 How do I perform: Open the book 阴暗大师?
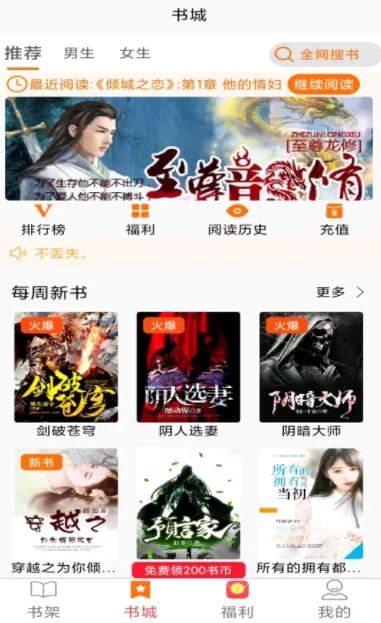click(311, 374)
